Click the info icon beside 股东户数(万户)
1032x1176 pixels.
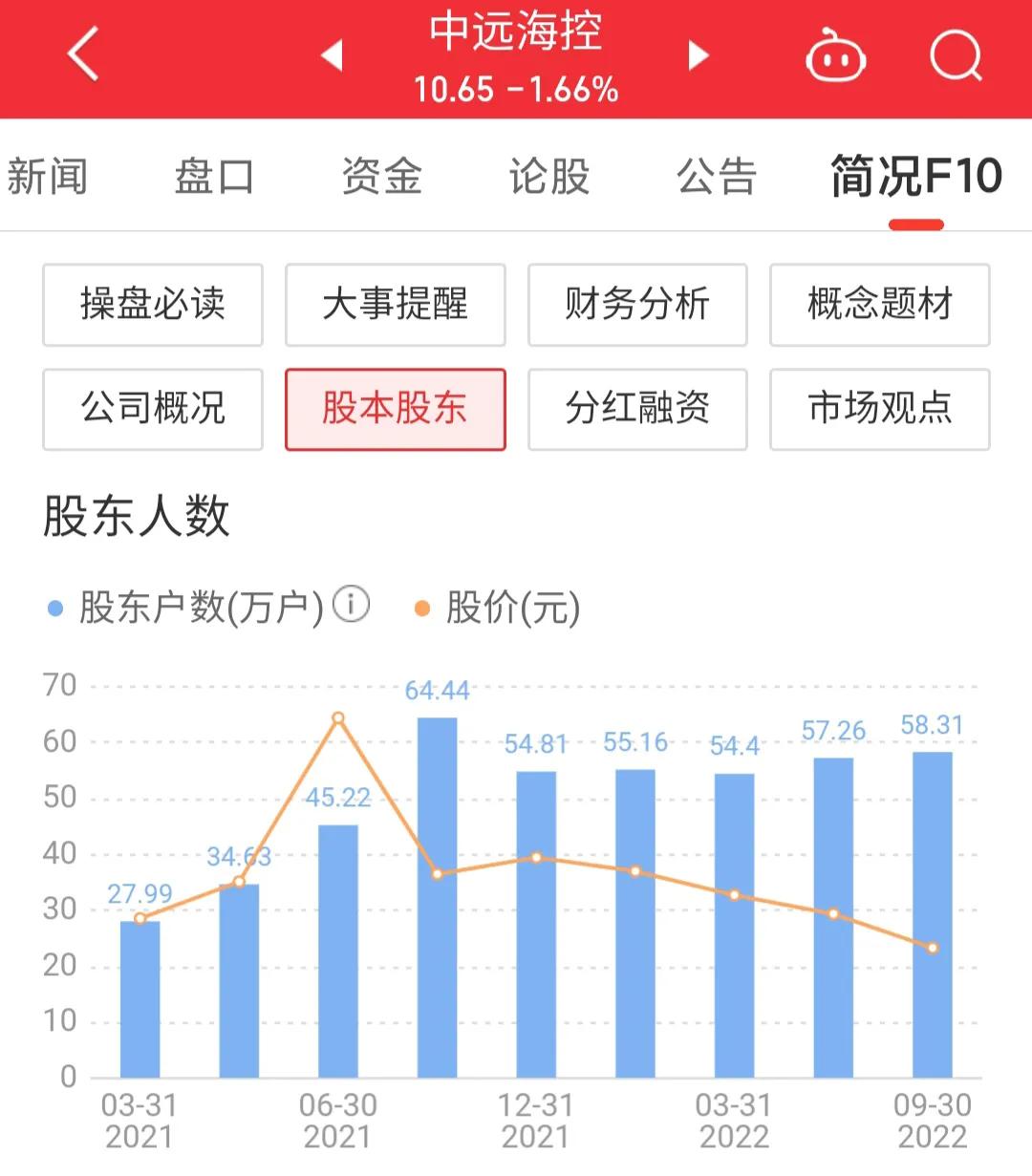tap(350, 604)
